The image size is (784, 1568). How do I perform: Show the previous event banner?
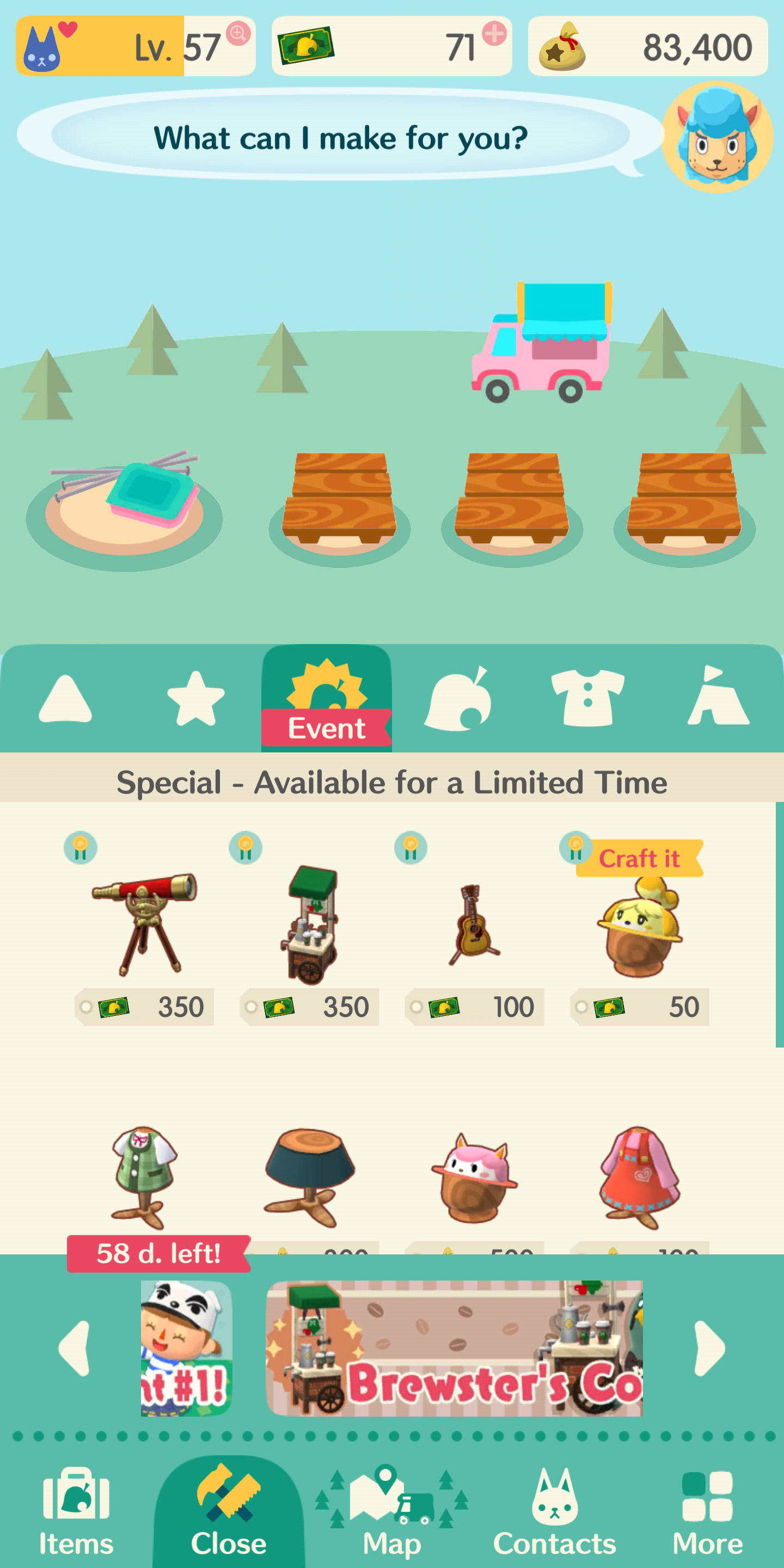(x=74, y=1348)
